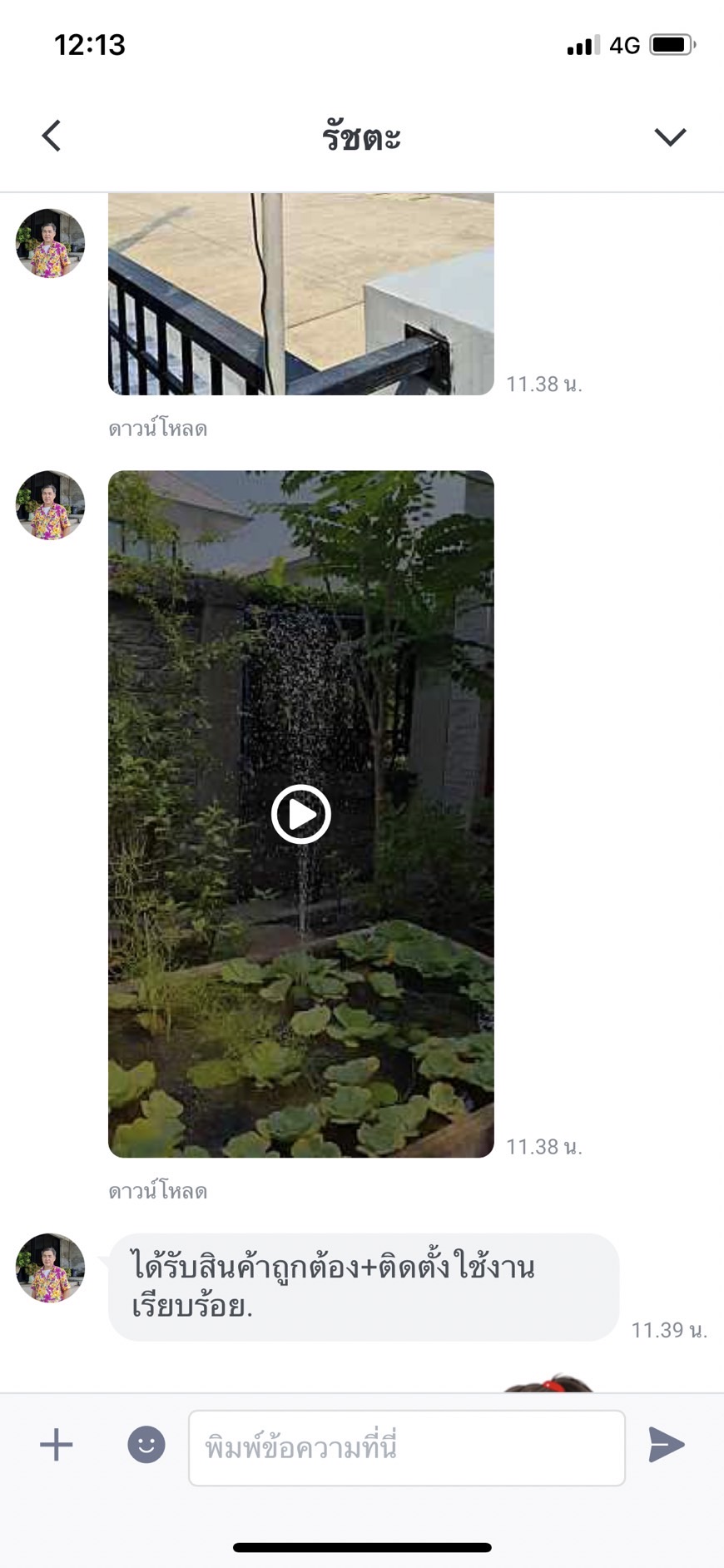Open the emoji sticker picker

click(x=146, y=1445)
